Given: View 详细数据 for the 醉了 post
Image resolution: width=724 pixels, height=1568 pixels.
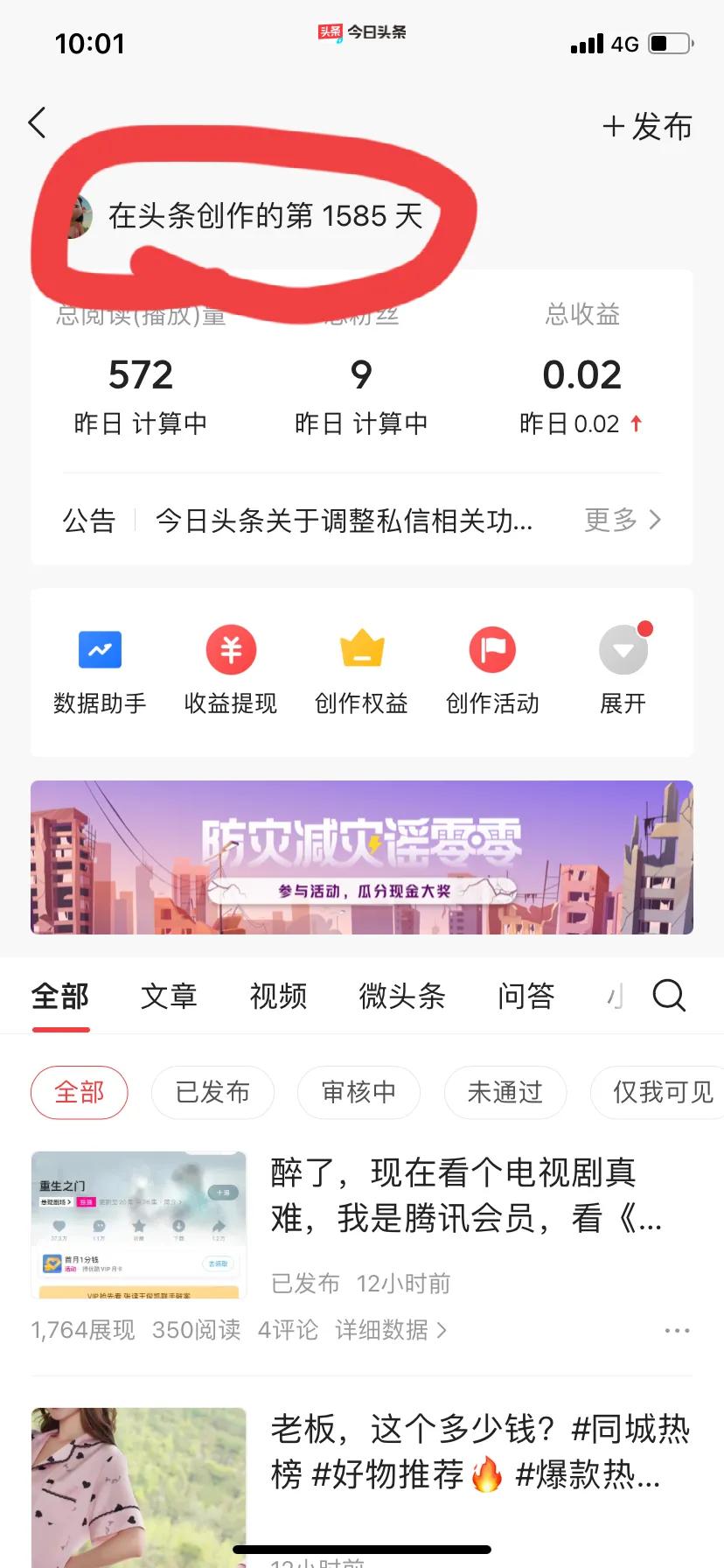Looking at the screenshot, I should (391, 1330).
